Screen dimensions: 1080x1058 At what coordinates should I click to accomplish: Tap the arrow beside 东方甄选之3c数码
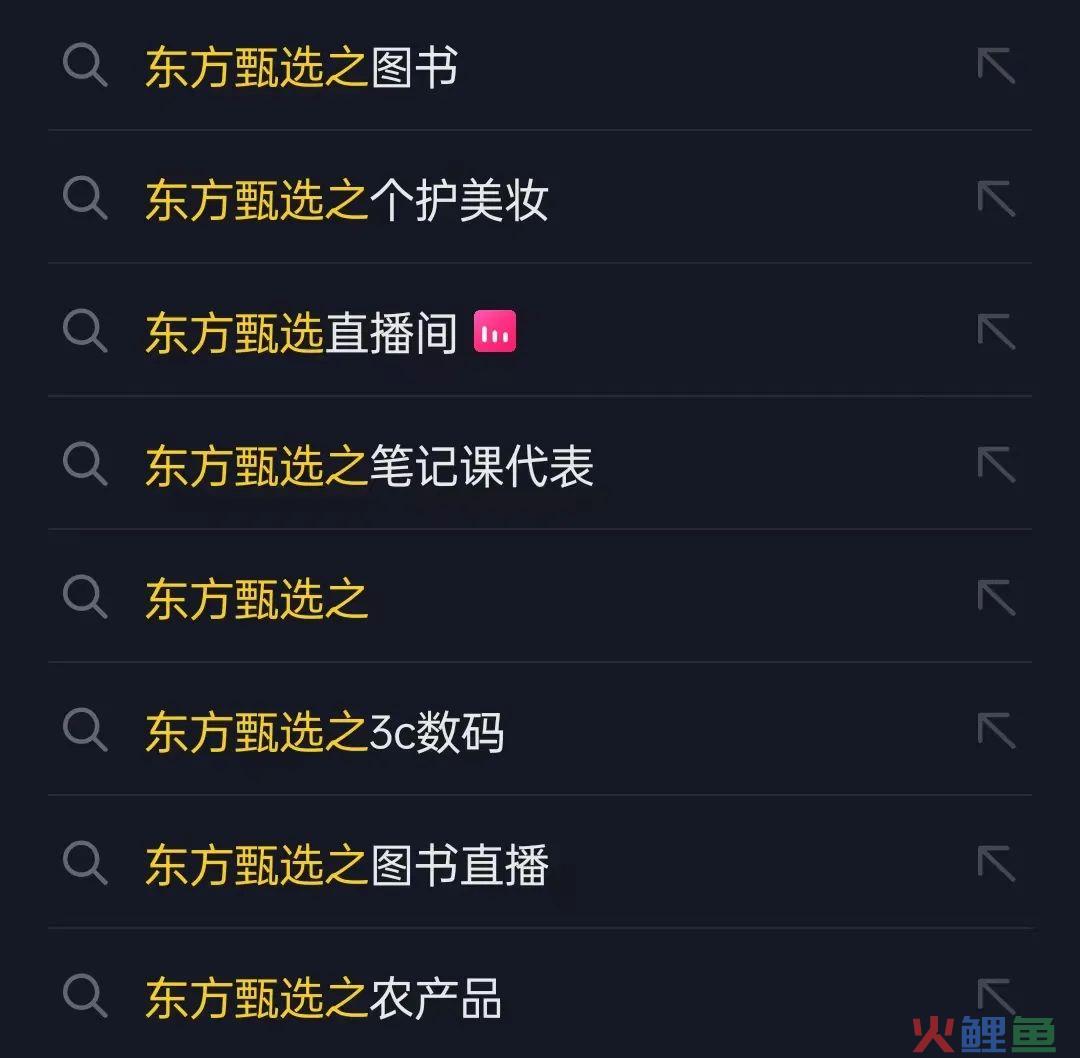996,731
